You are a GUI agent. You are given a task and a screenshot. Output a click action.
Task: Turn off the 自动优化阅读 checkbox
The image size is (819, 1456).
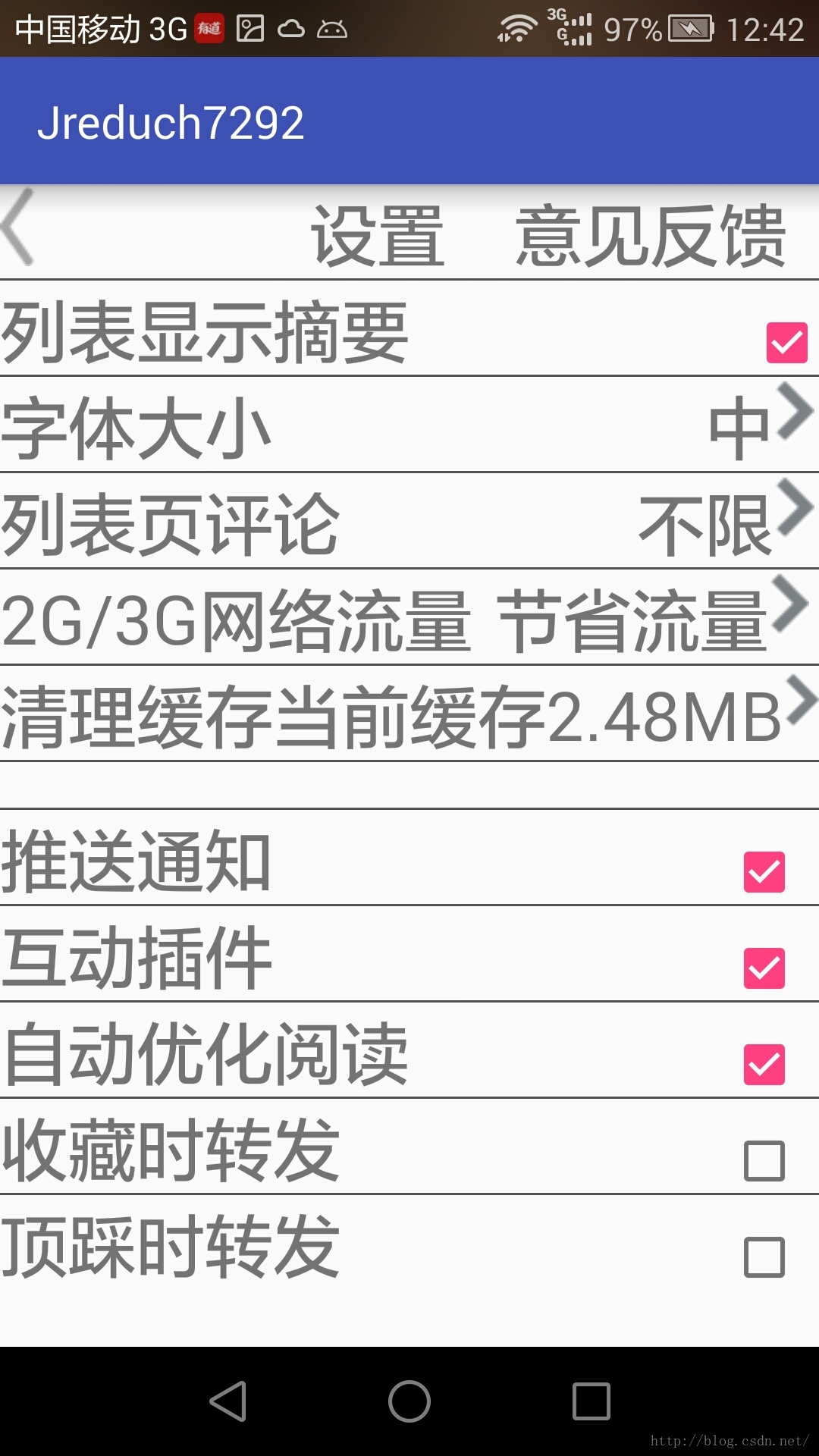tap(764, 1064)
